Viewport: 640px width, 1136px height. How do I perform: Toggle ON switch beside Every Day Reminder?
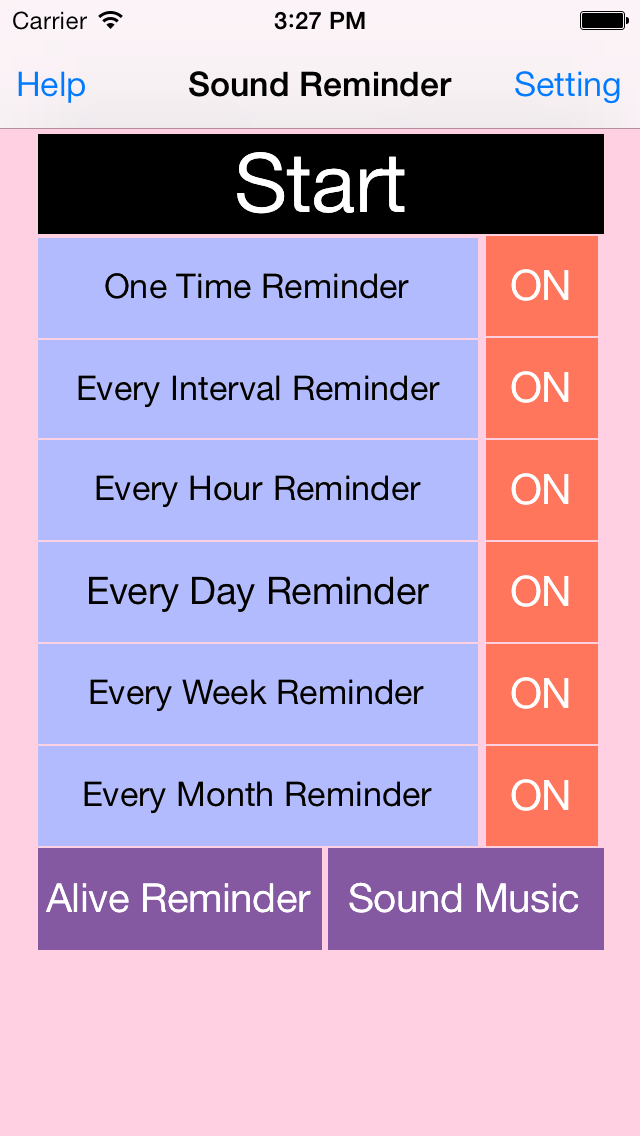pyautogui.click(x=541, y=592)
